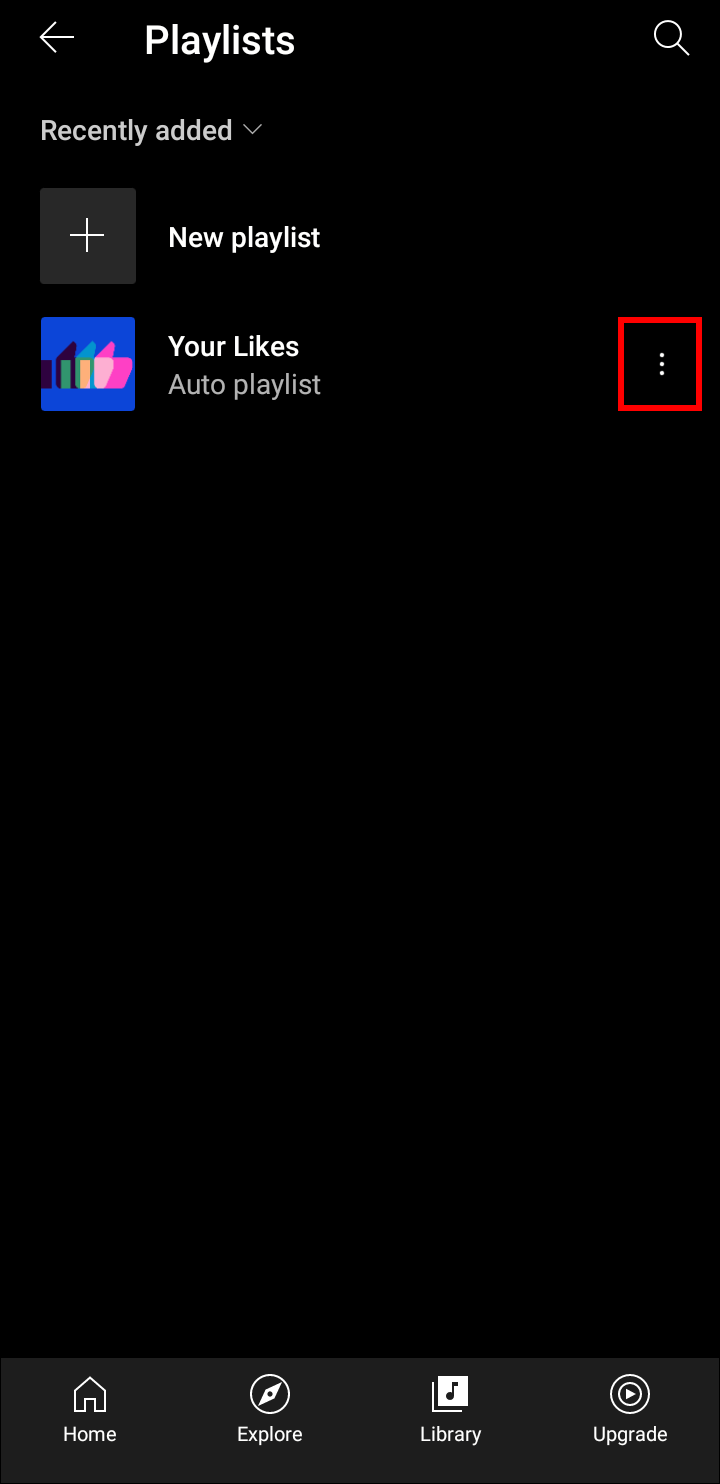Switch to the Home tab
The image size is (720, 1484).
click(90, 1410)
